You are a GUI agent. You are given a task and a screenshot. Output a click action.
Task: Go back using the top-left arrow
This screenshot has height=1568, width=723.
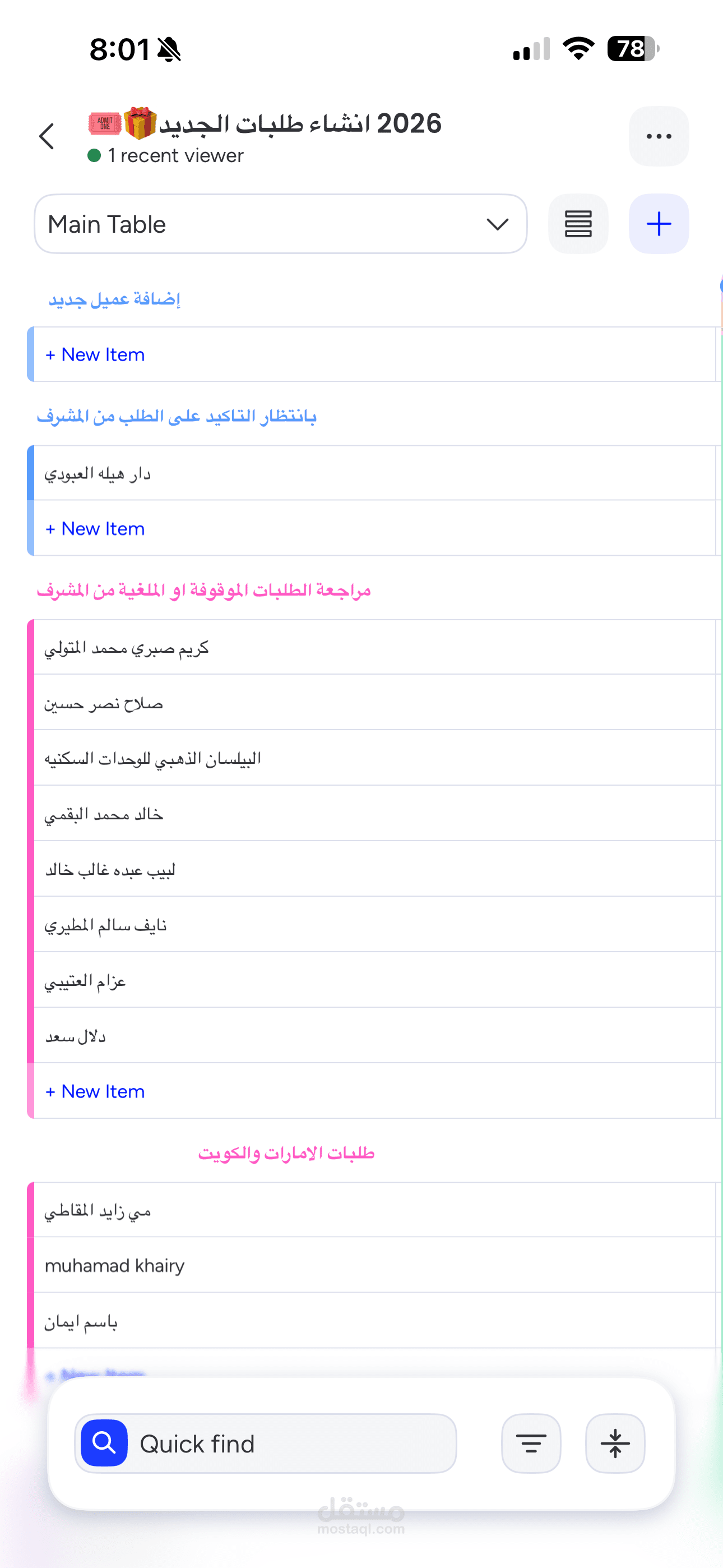pyautogui.click(x=47, y=136)
